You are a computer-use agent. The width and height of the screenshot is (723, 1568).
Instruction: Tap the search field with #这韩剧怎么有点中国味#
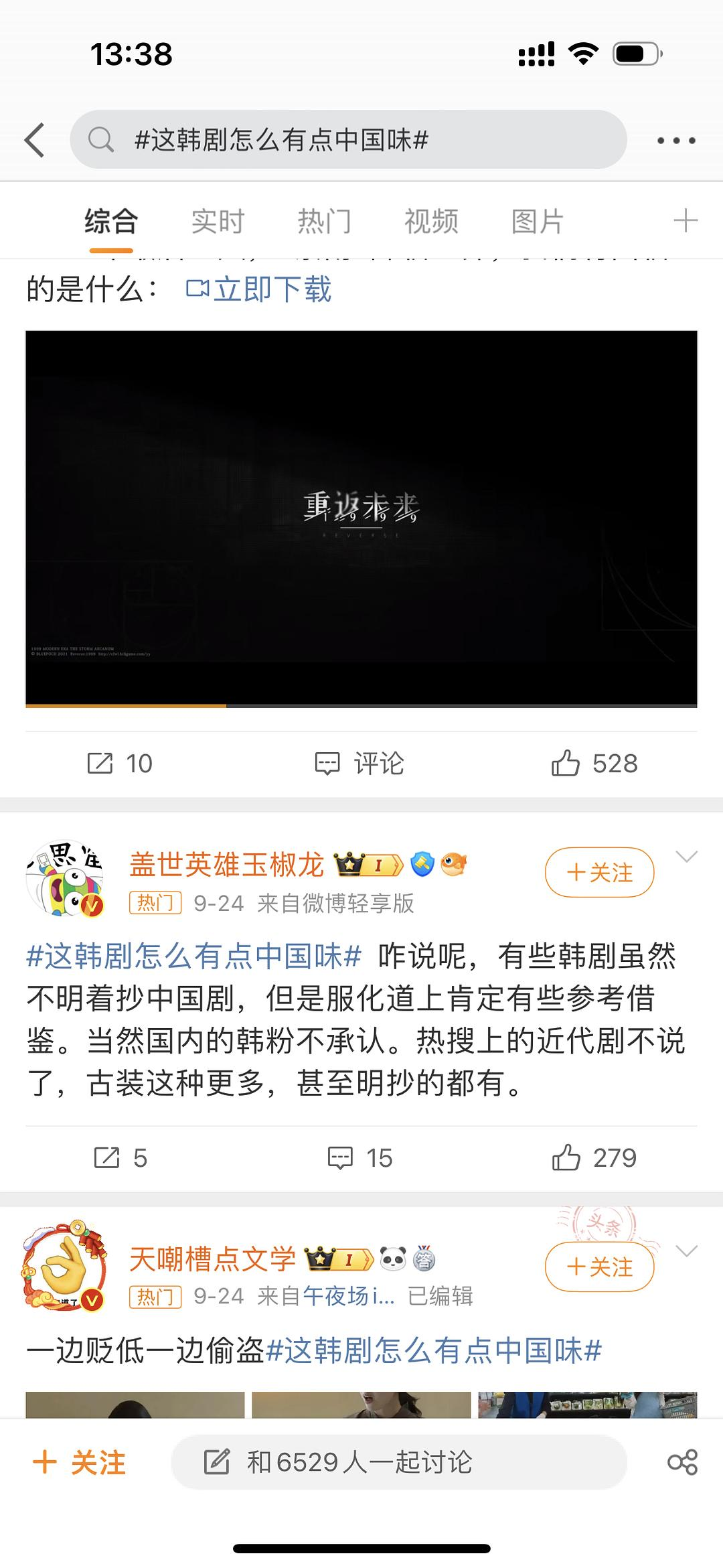[x=348, y=140]
